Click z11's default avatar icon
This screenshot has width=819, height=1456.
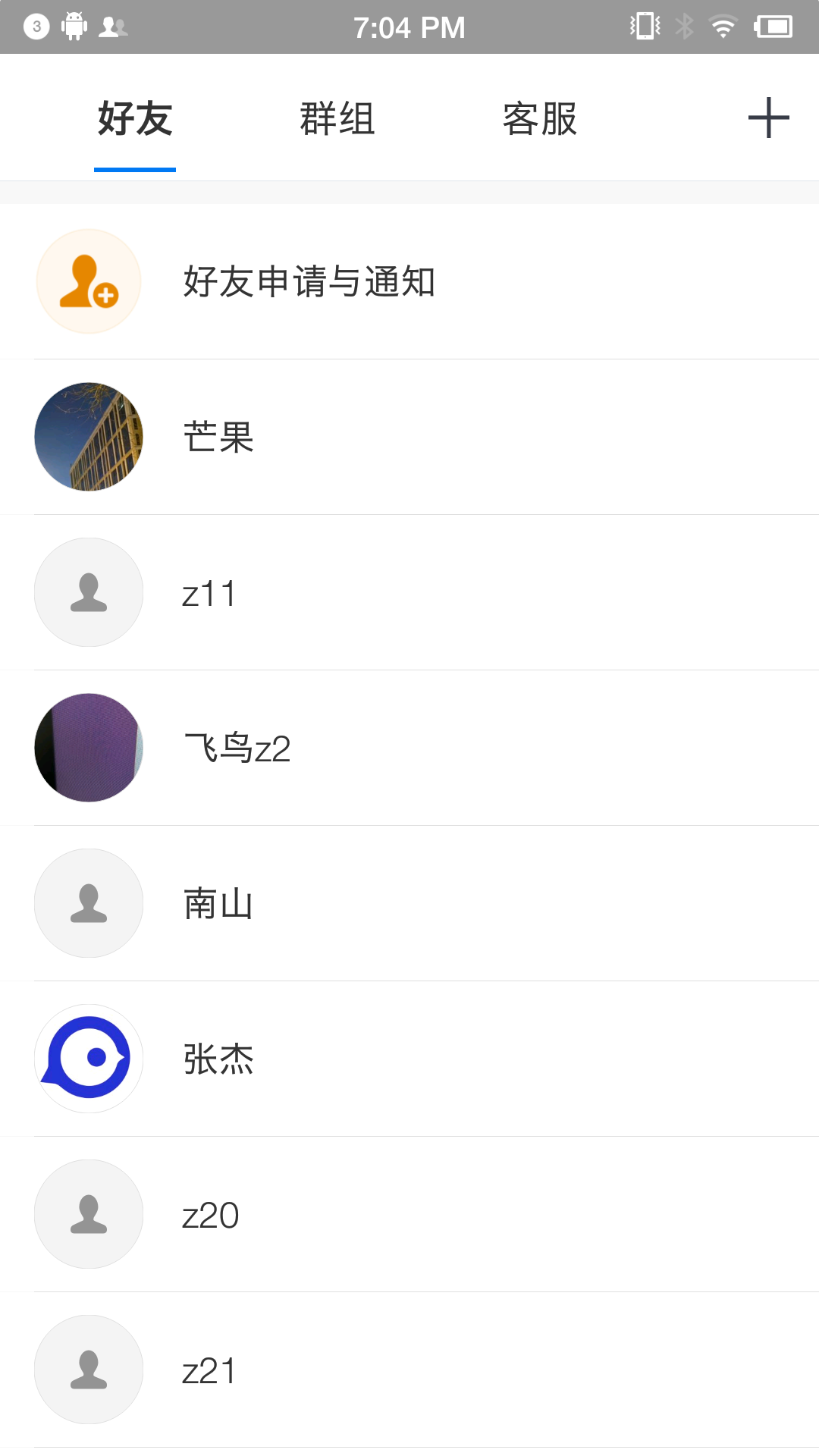[x=88, y=592]
